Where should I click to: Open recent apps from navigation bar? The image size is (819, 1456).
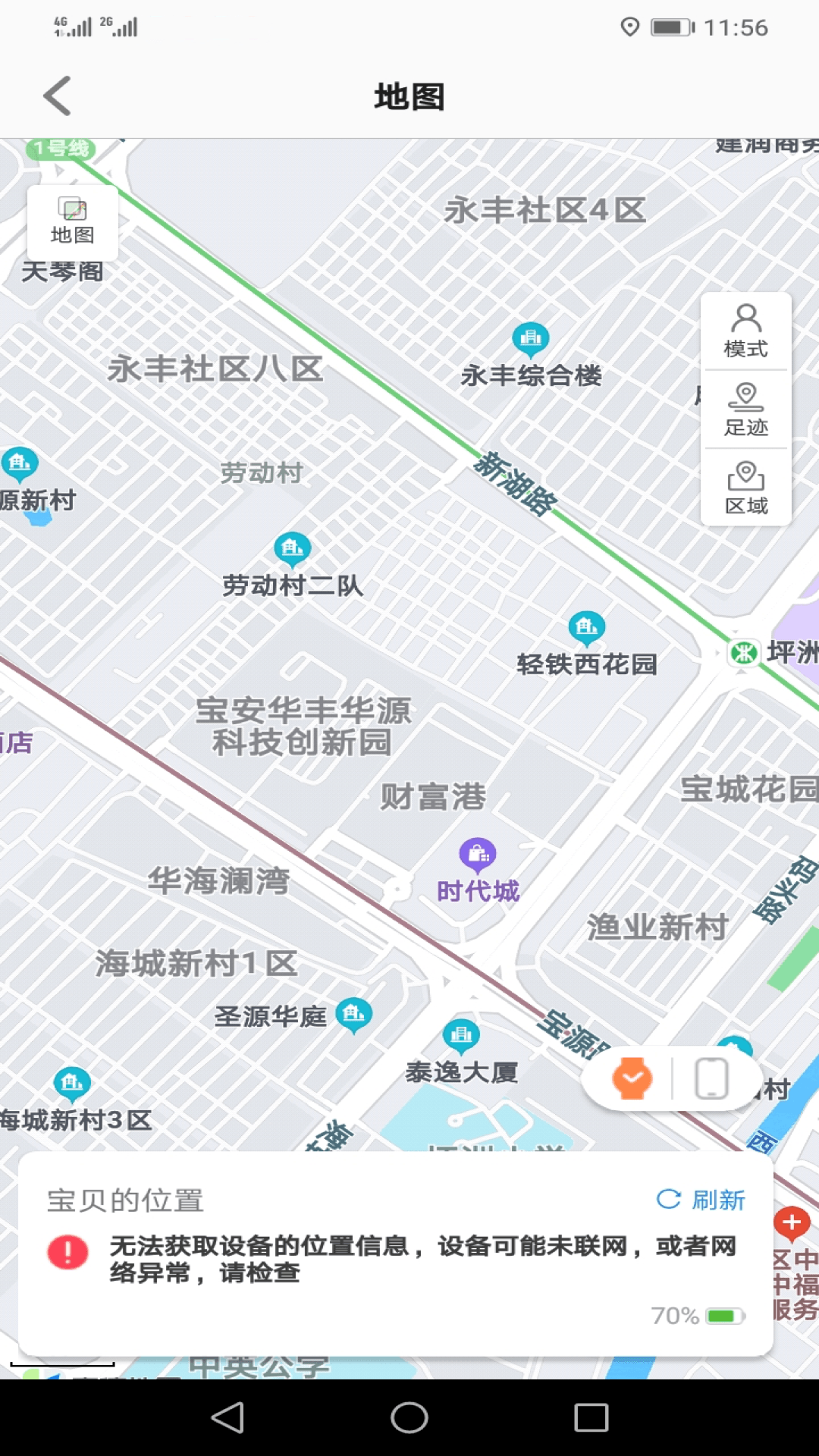point(591,1417)
